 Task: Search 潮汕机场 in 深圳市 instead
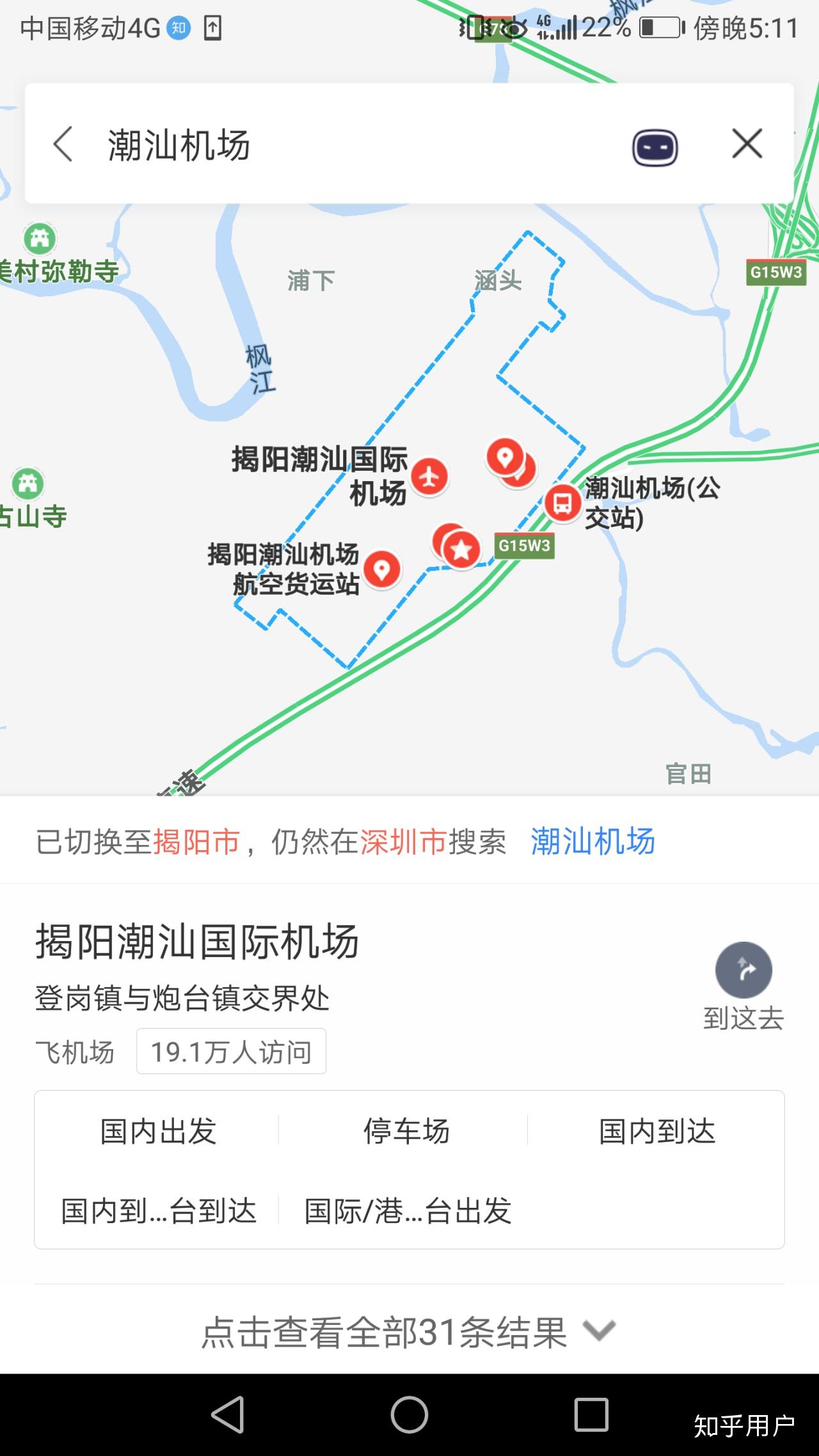click(592, 841)
